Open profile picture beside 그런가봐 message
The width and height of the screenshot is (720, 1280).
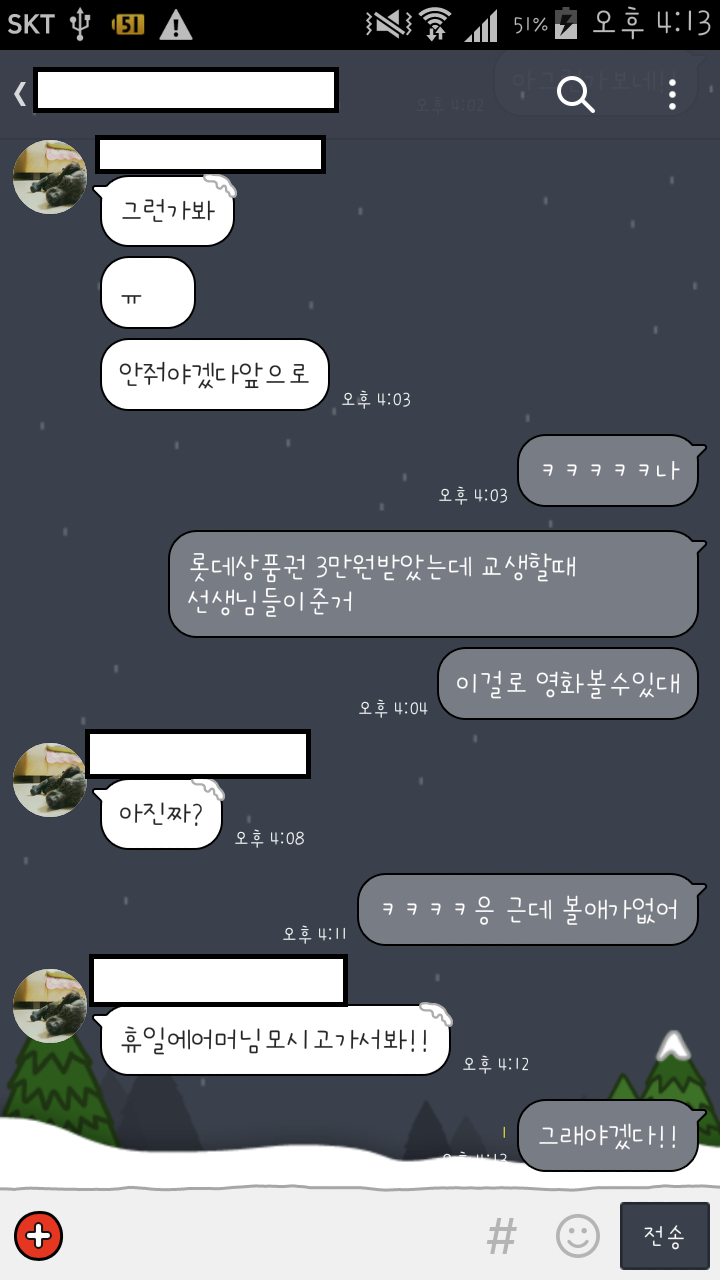pyautogui.click(x=49, y=177)
